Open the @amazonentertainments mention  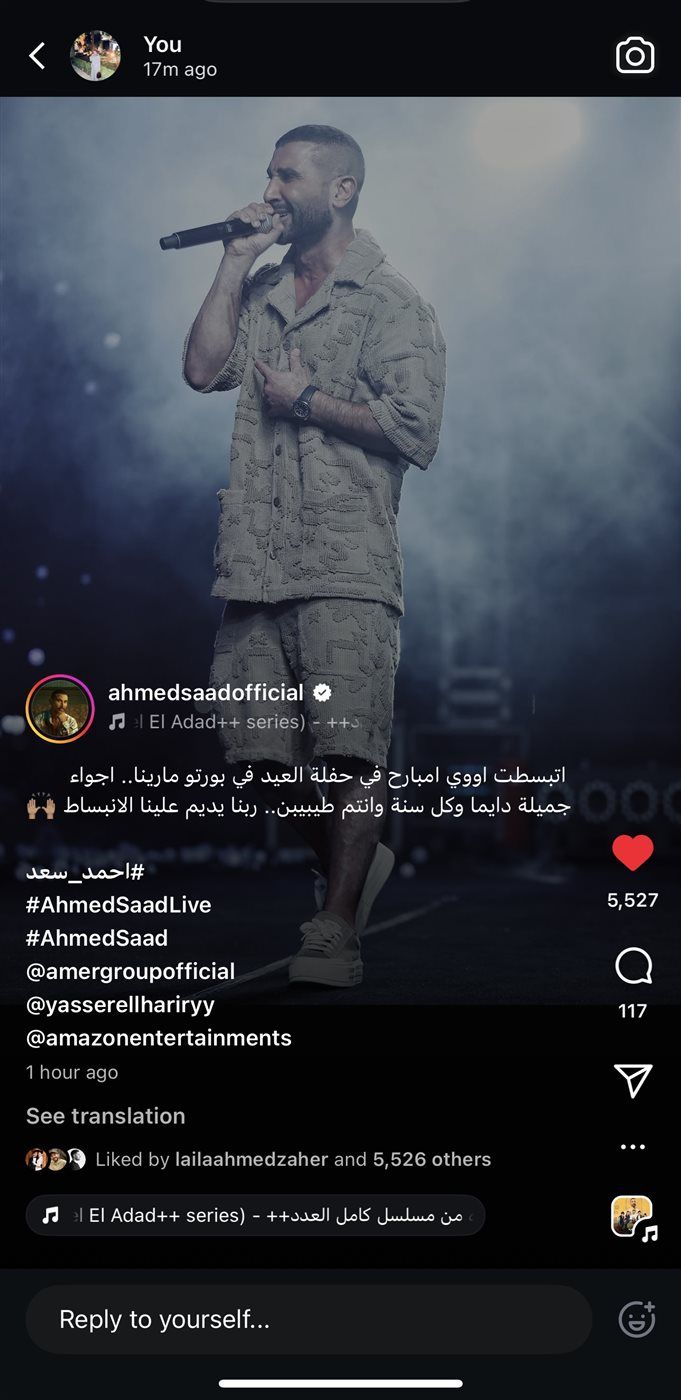coord(159,1038)
